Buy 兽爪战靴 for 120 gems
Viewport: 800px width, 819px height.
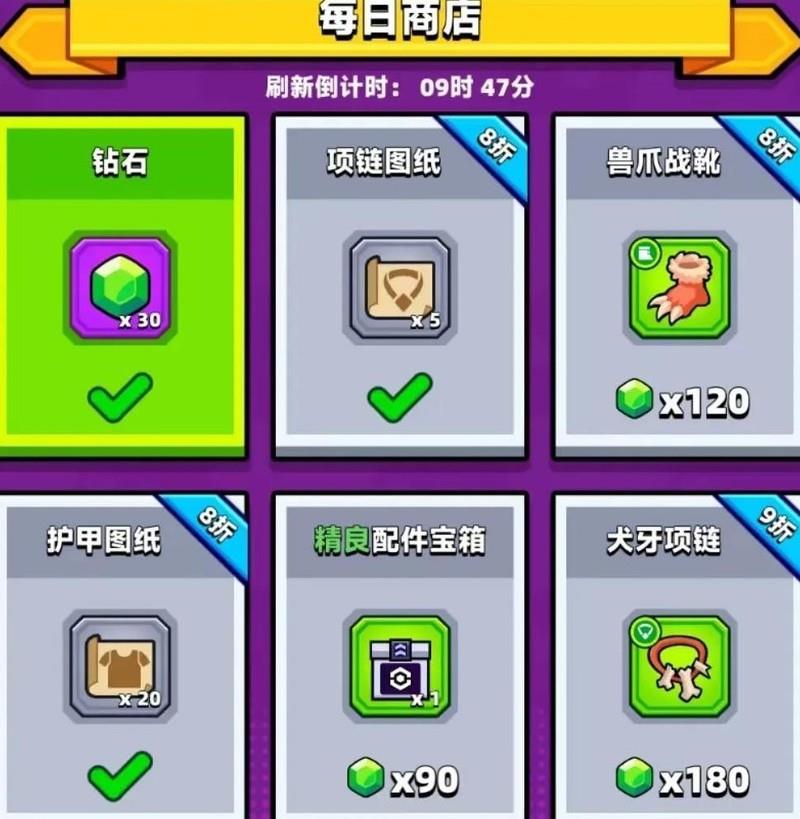(x=682, y=402)
